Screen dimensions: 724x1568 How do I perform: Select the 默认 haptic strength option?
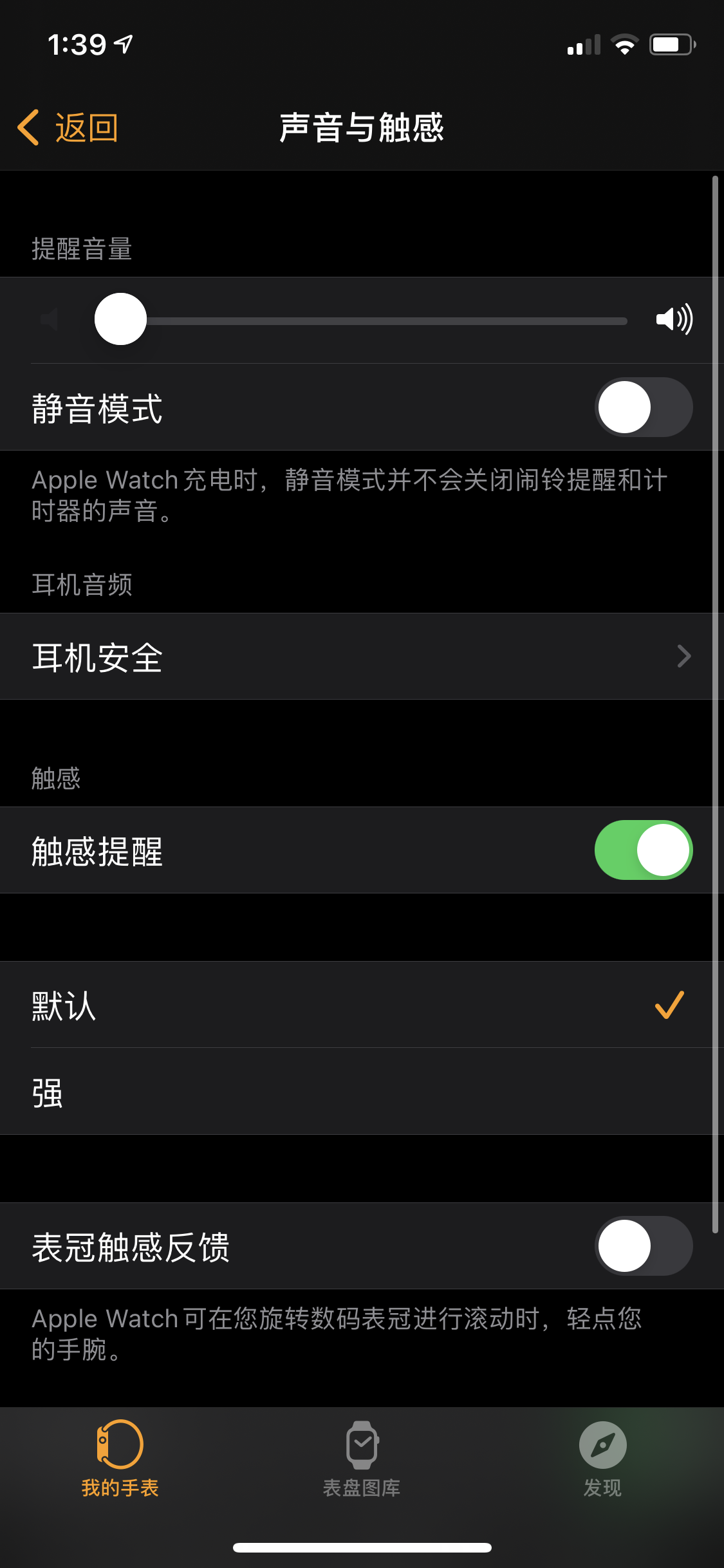[x=360, y=1005]
